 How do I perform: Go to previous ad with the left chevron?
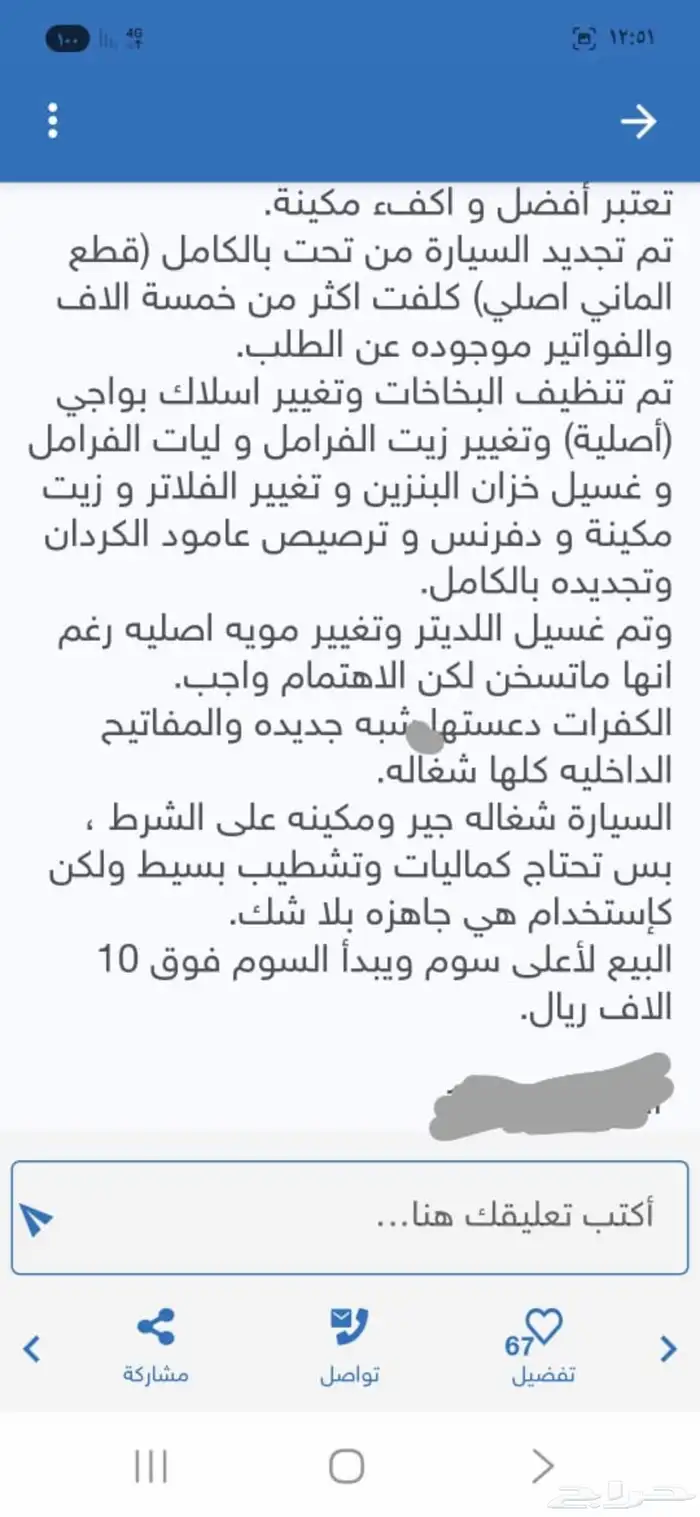[x=32, y=1349]
